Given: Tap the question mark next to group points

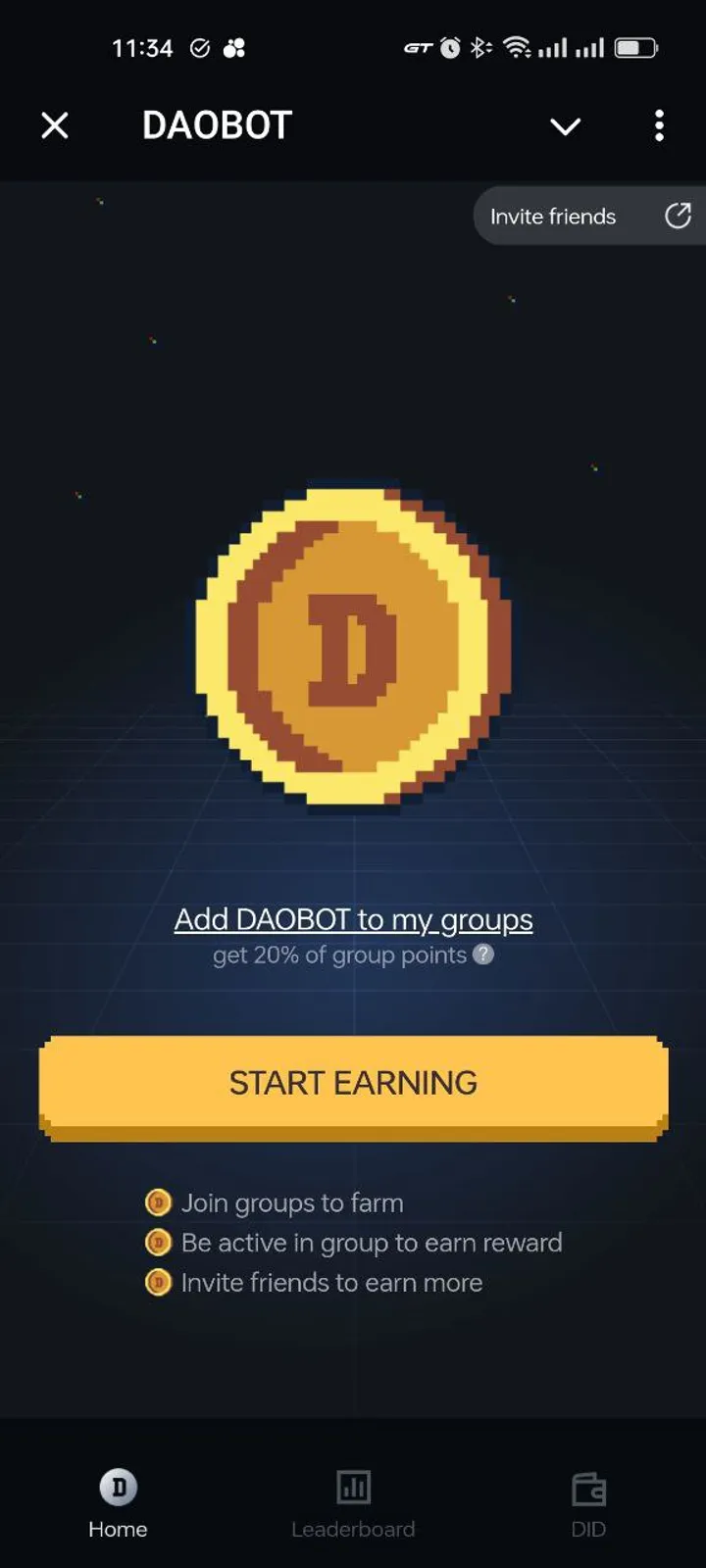Looking at the screenshot, I should click(x=482, y=955).
